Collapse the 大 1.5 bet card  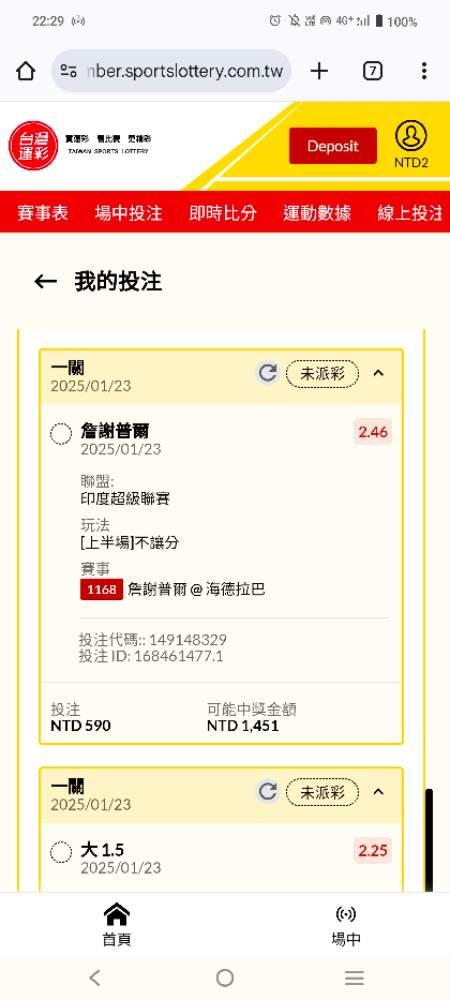[379, 792]
